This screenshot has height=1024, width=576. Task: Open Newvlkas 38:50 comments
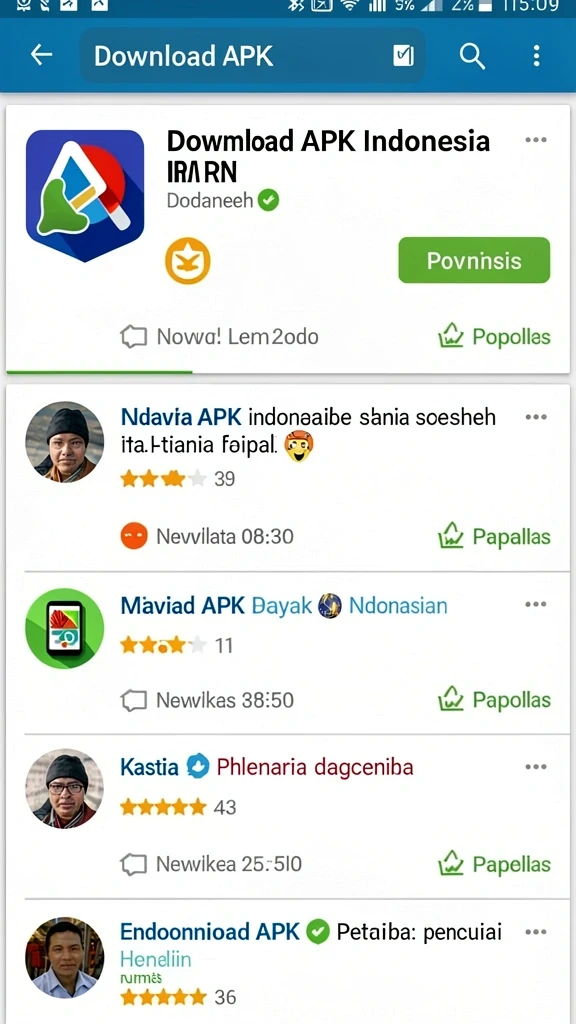(207, 700)
